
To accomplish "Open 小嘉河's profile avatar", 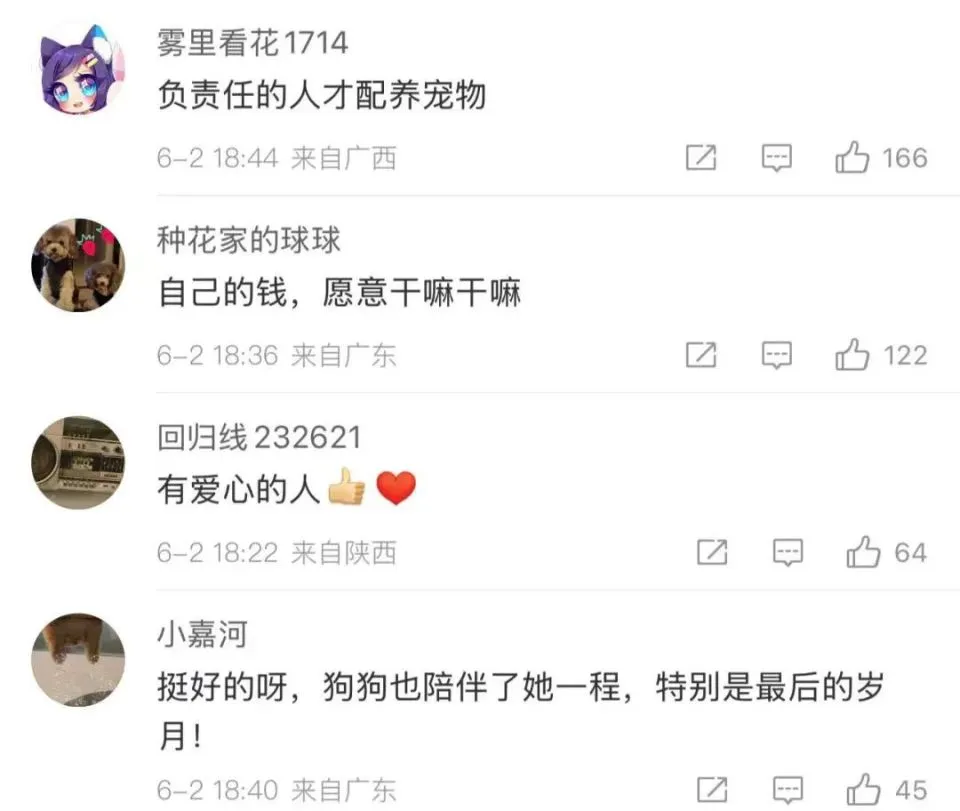I will [79, 660].
